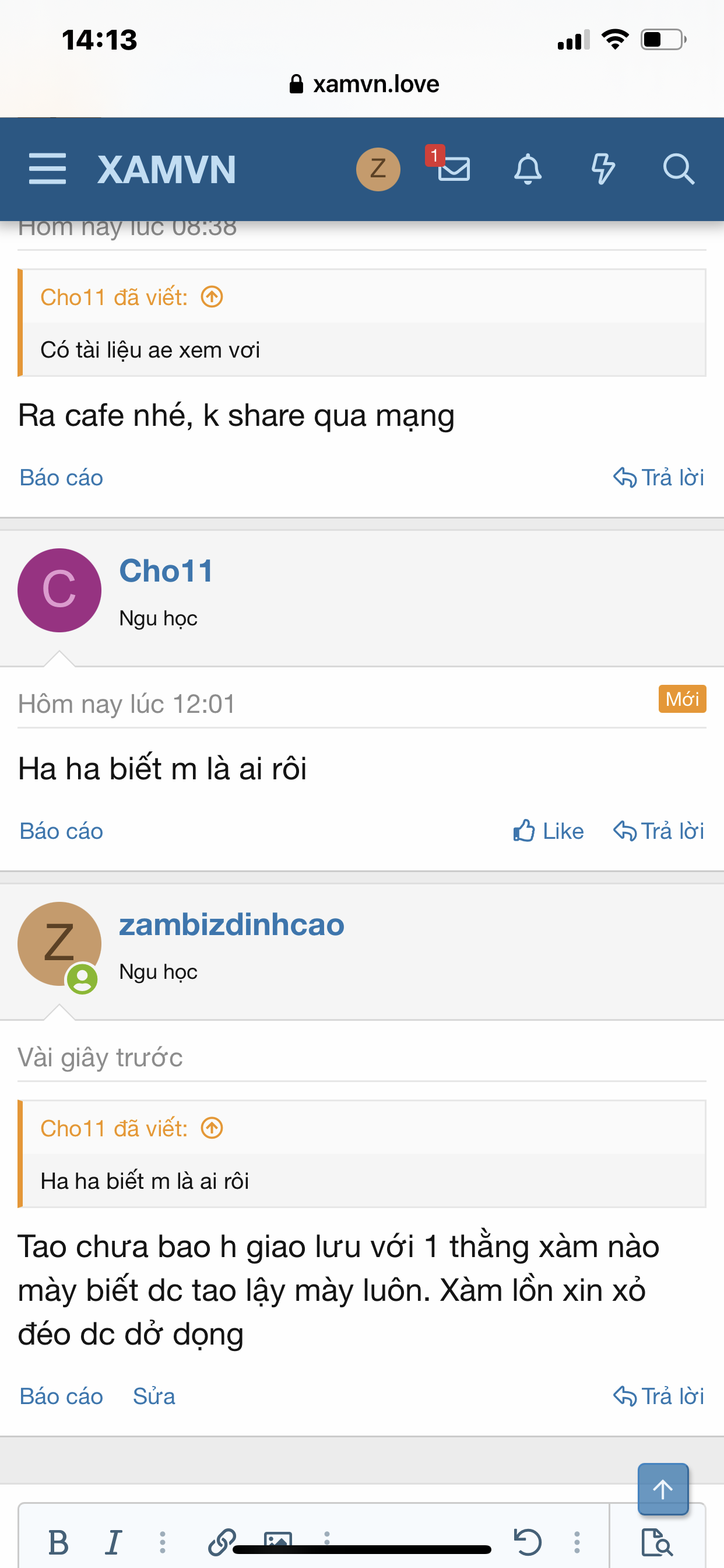This screenshot has width=724, height=1568.
Task: Open the hamburger navigation menu
Action: coord(47,169)
